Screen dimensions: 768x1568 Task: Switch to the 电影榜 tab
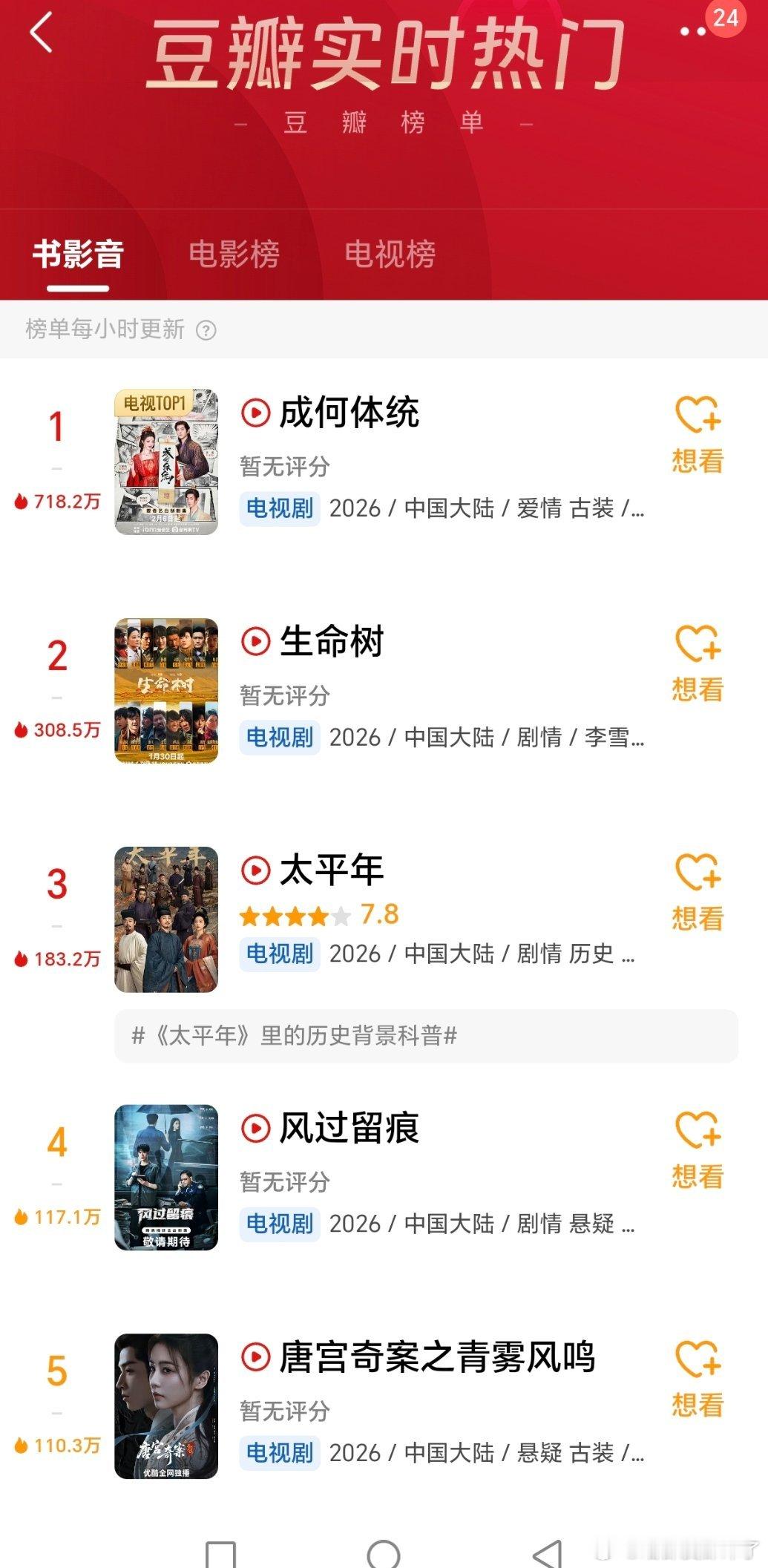(234, 254)
